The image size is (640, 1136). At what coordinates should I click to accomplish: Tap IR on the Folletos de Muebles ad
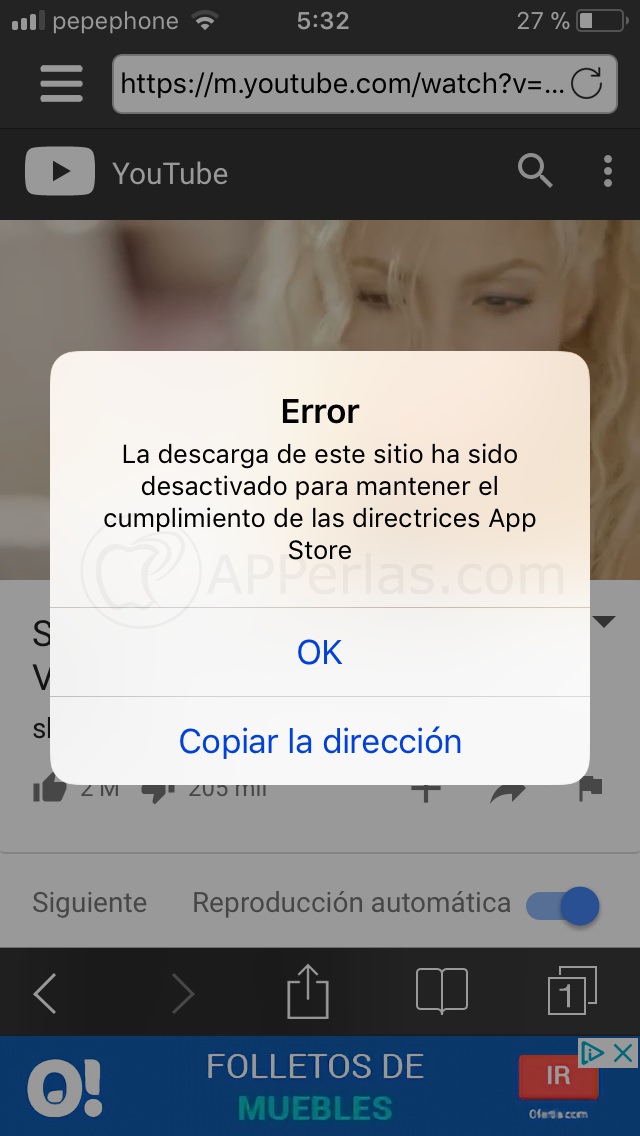tap(557, 1076)
